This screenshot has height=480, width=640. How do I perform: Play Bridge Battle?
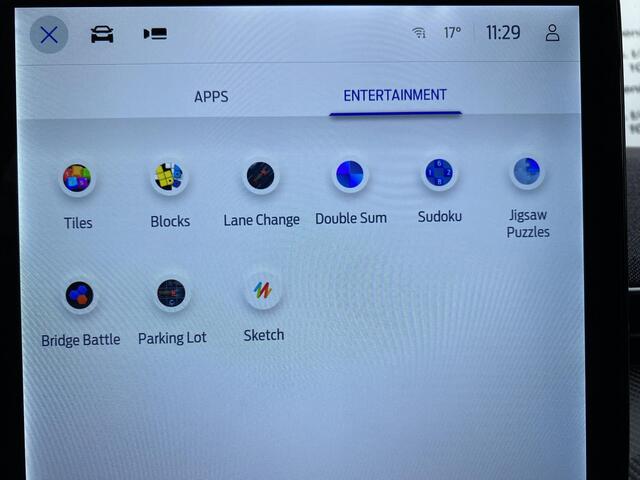[80, 295]
